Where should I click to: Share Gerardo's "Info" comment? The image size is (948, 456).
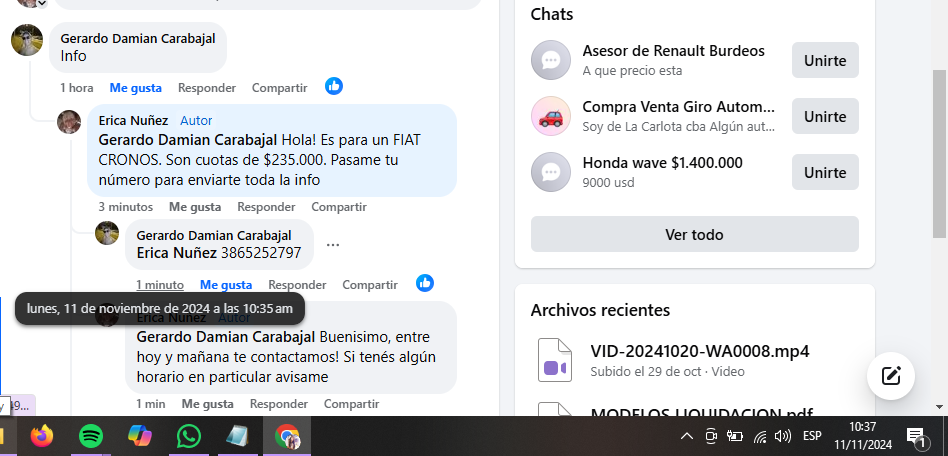(279, 88)
